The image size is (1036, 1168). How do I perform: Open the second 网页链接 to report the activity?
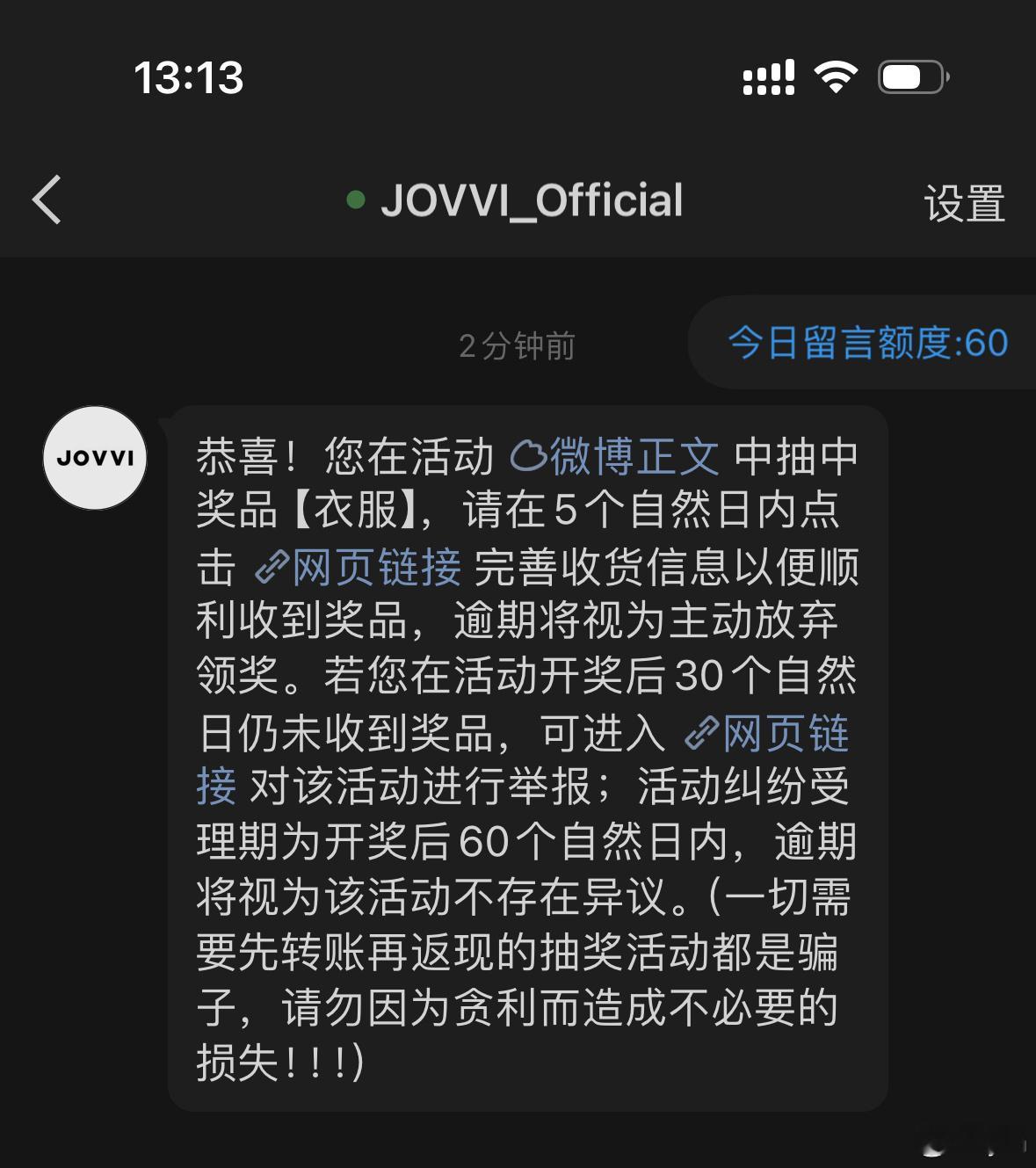click(x=782, y=735)
